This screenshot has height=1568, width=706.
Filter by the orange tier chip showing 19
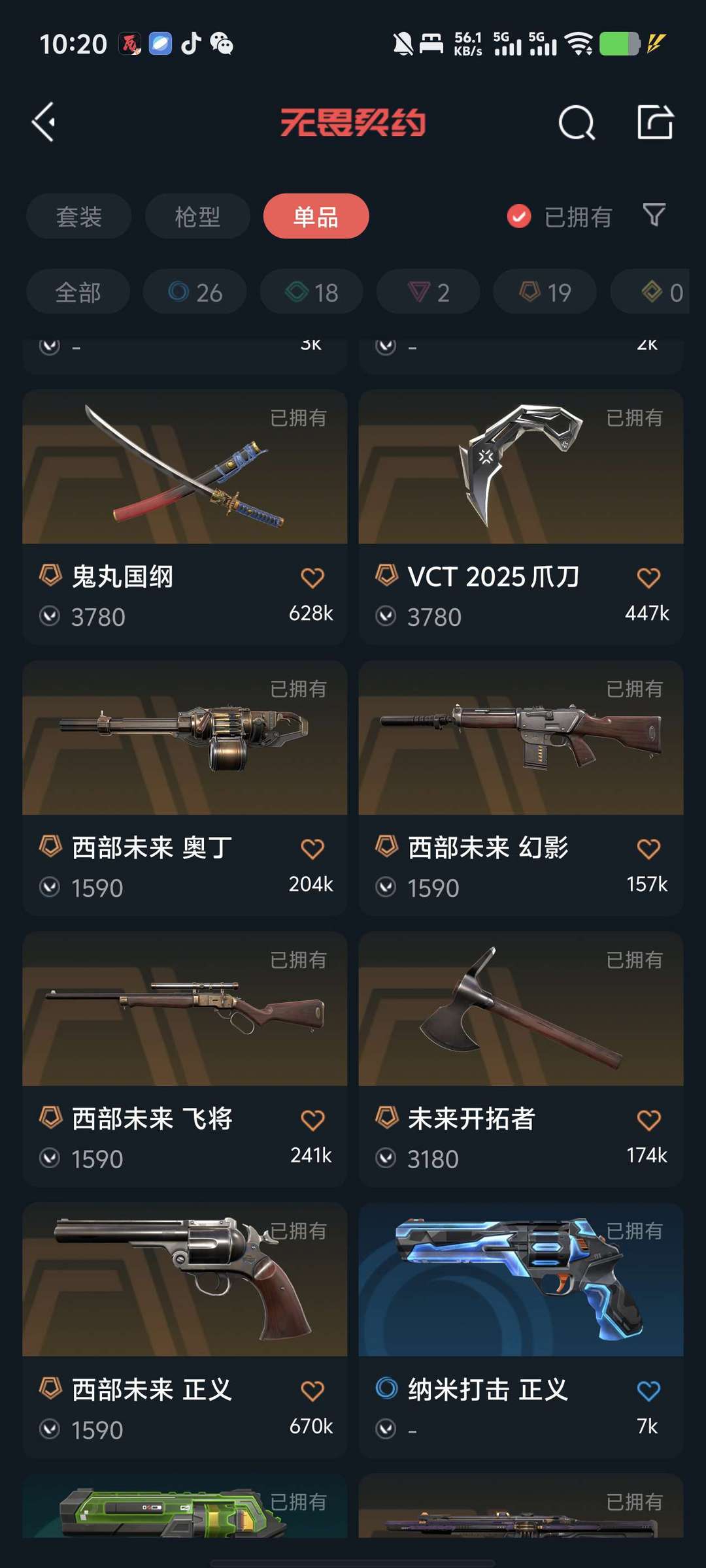pyautogui.click(x=545, y=291)
